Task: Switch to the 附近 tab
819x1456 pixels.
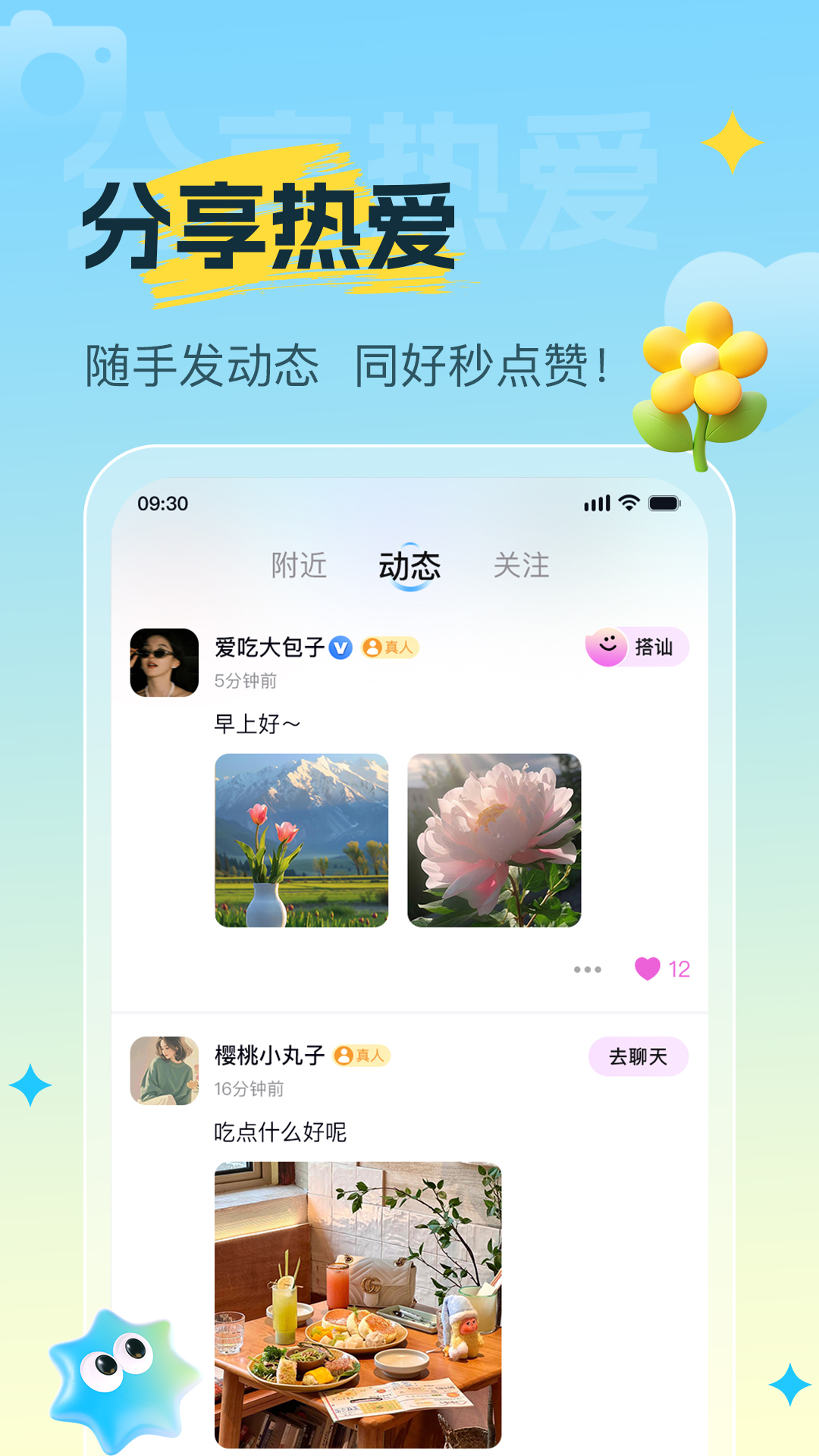Action: (299, 565)
